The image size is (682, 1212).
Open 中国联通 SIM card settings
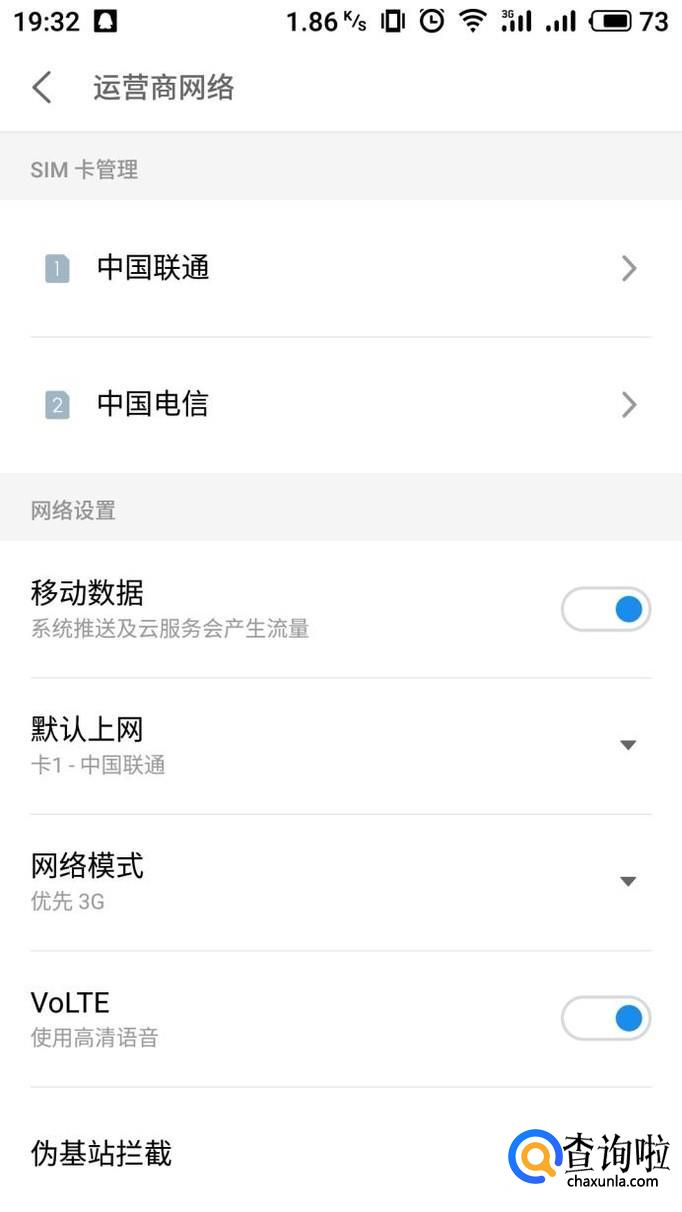pyautogui.click(x=340, y=268)
